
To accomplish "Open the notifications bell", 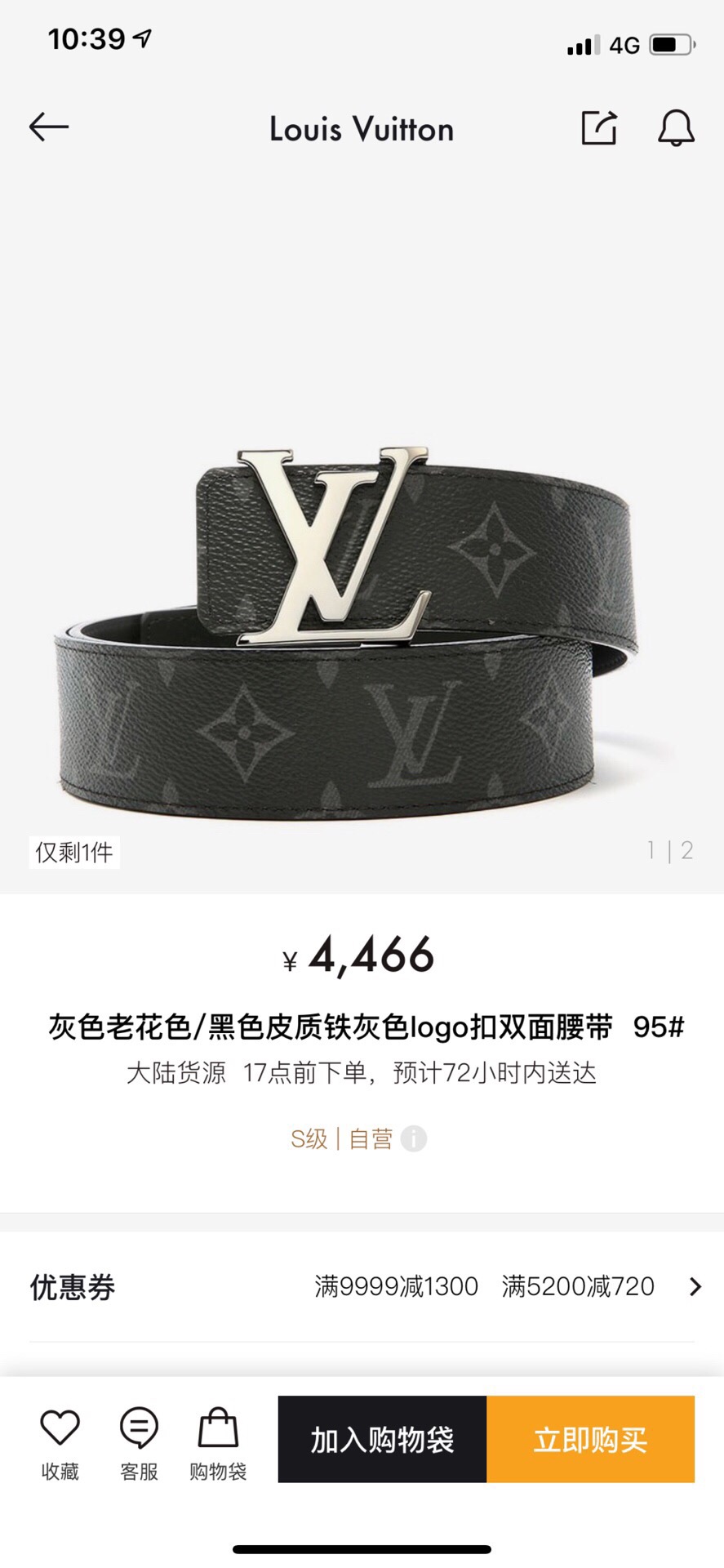I will [x=676, y=128].
